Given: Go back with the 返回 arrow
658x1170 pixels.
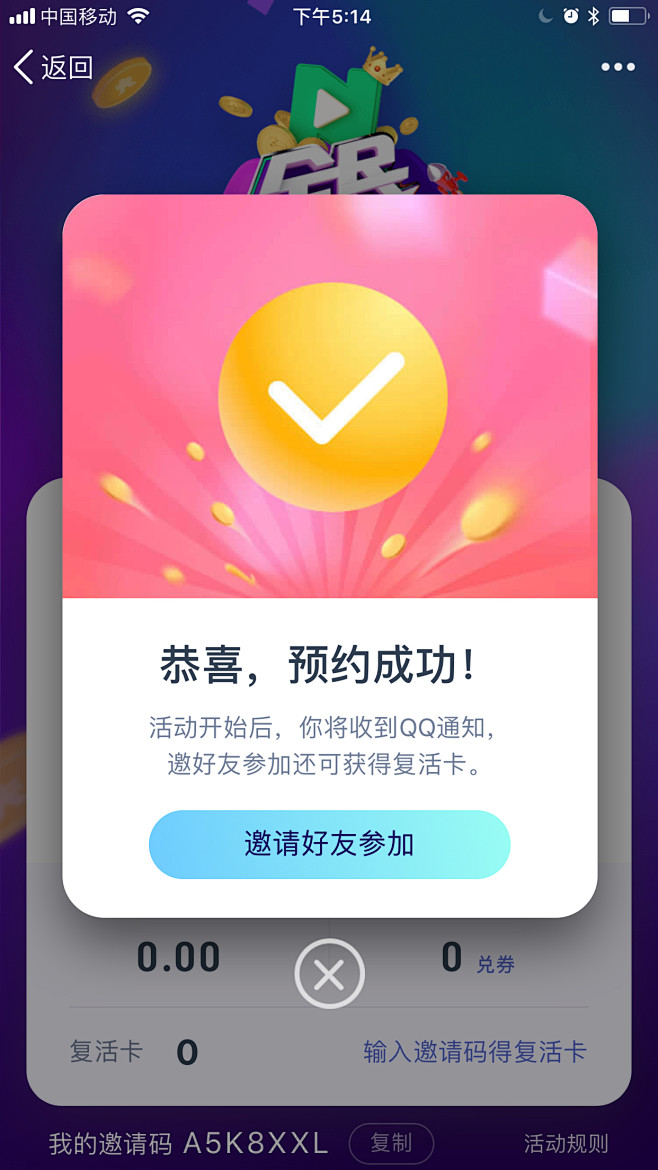Looking at the screenshot, I should 52,67.
